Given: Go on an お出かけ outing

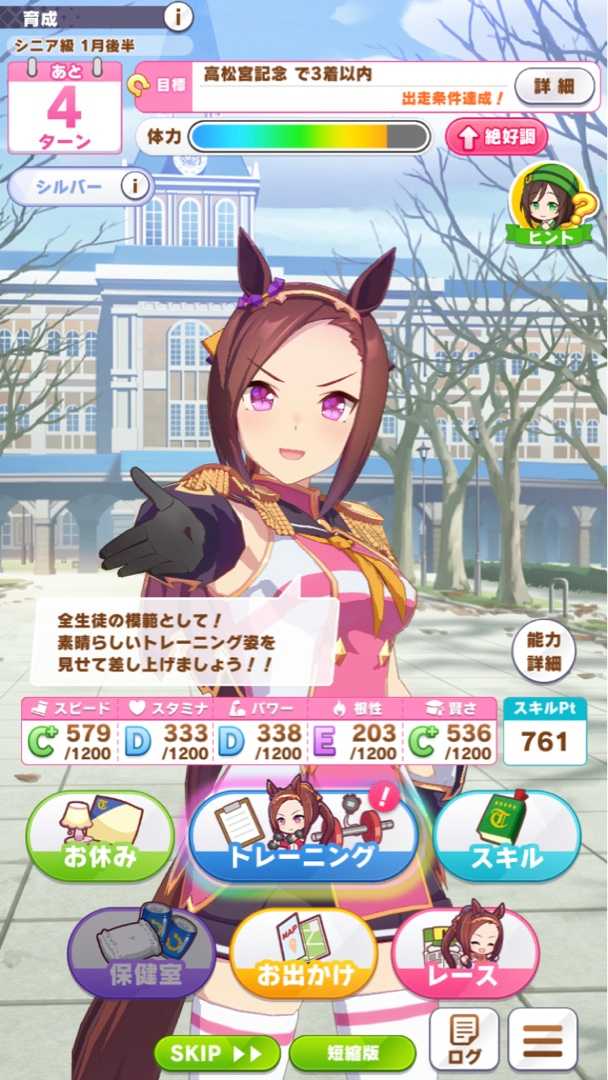Looking at the screenshot, I should [x=304, y=953].
